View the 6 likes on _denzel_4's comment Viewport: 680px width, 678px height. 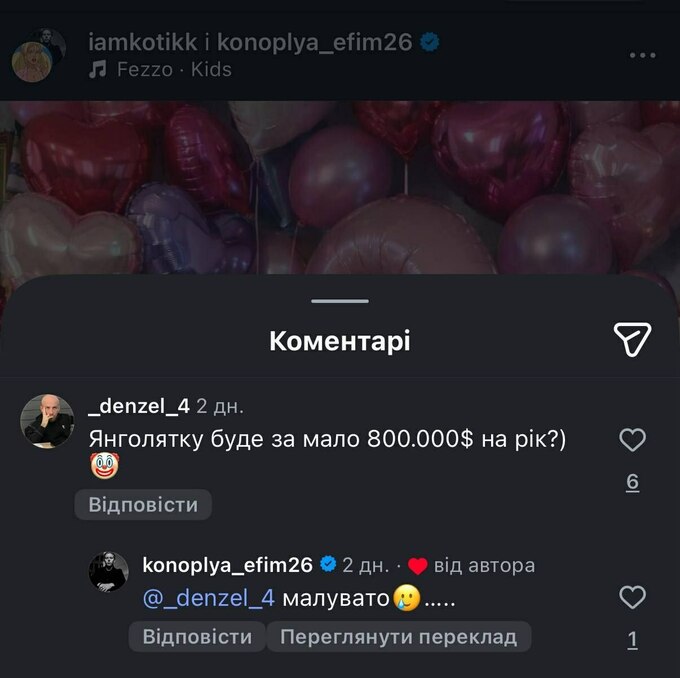[632, 482]
